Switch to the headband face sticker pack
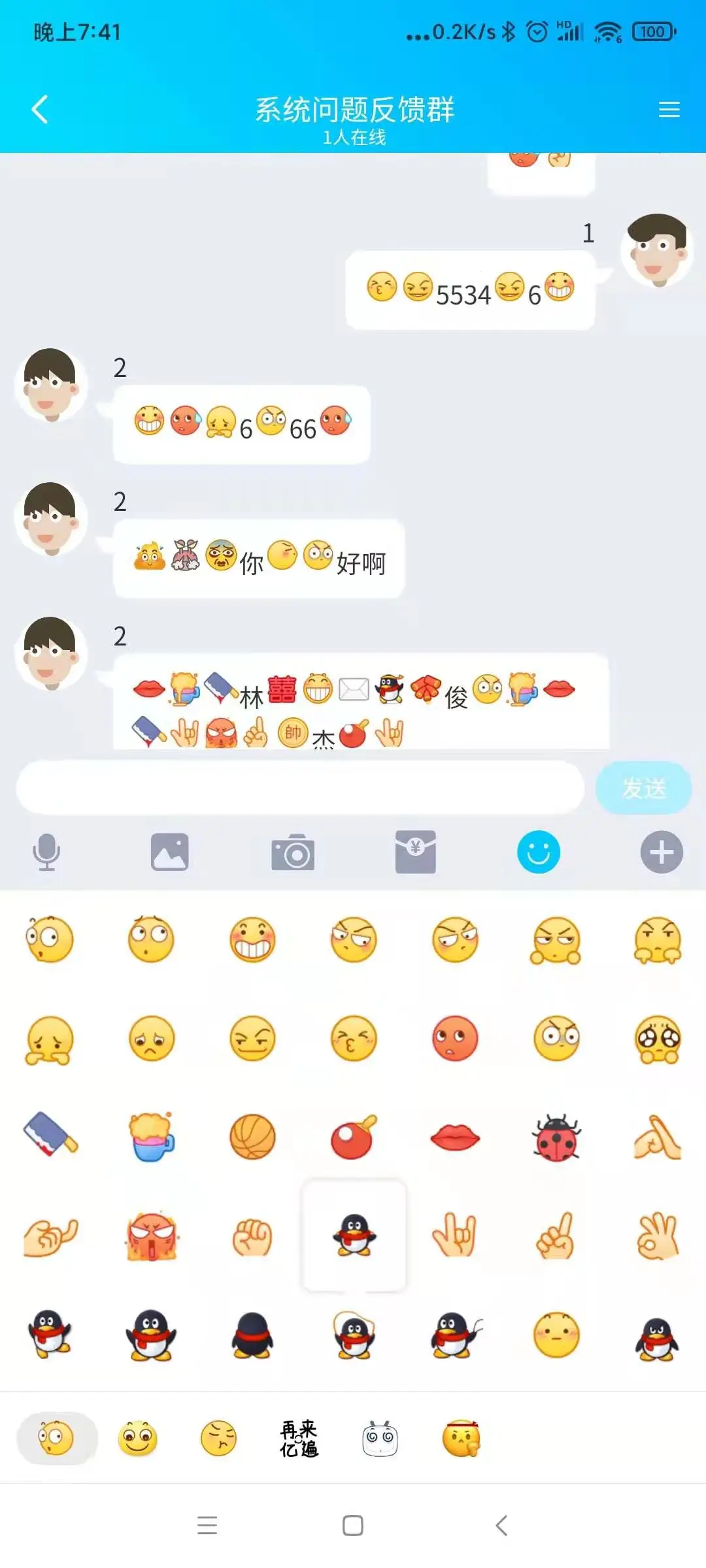The width and height of the screenshot is (706, 1568). [x=462, y=1439]
